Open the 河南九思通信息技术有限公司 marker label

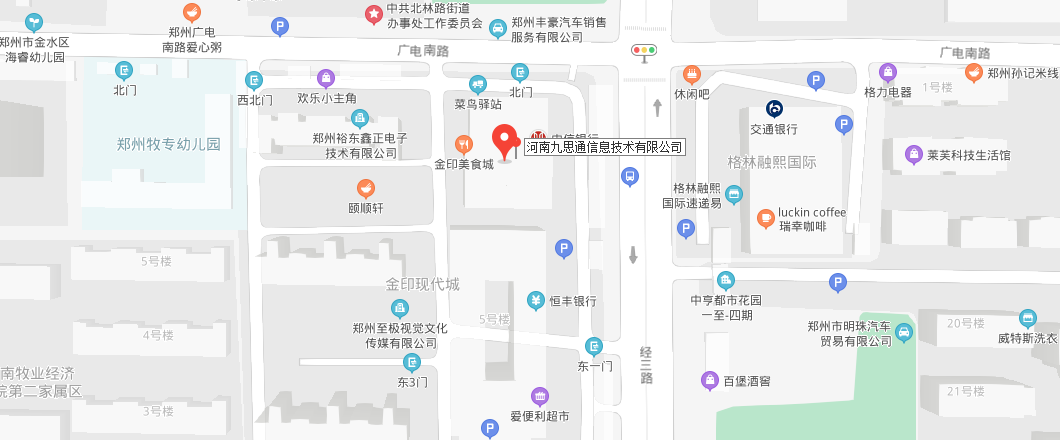click(605, 147)
